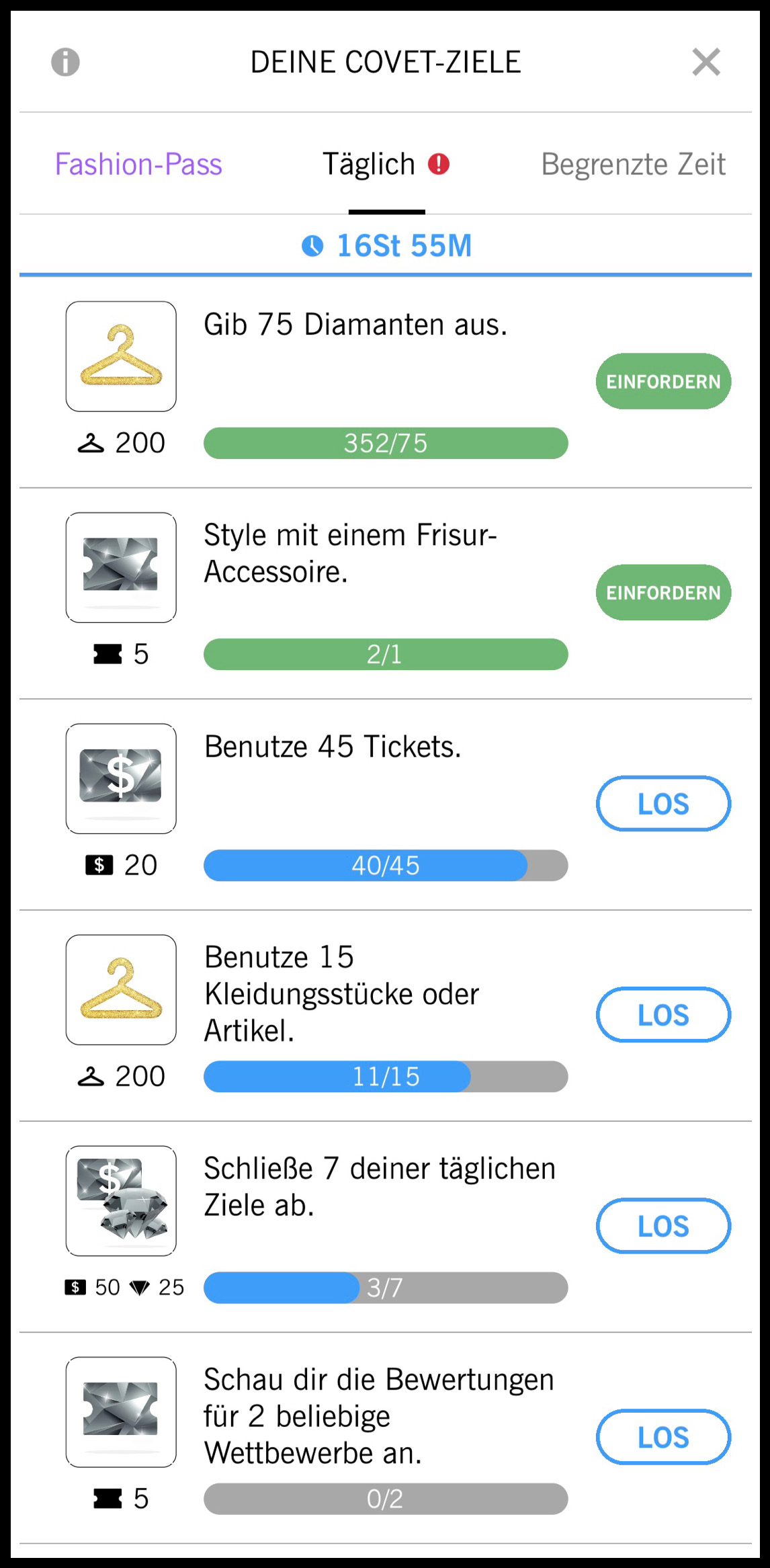This screenshot has height=1568, width=770.
Task: Start the 15 Kleidungsstücke goal with Los
Action: [663, 1015]
